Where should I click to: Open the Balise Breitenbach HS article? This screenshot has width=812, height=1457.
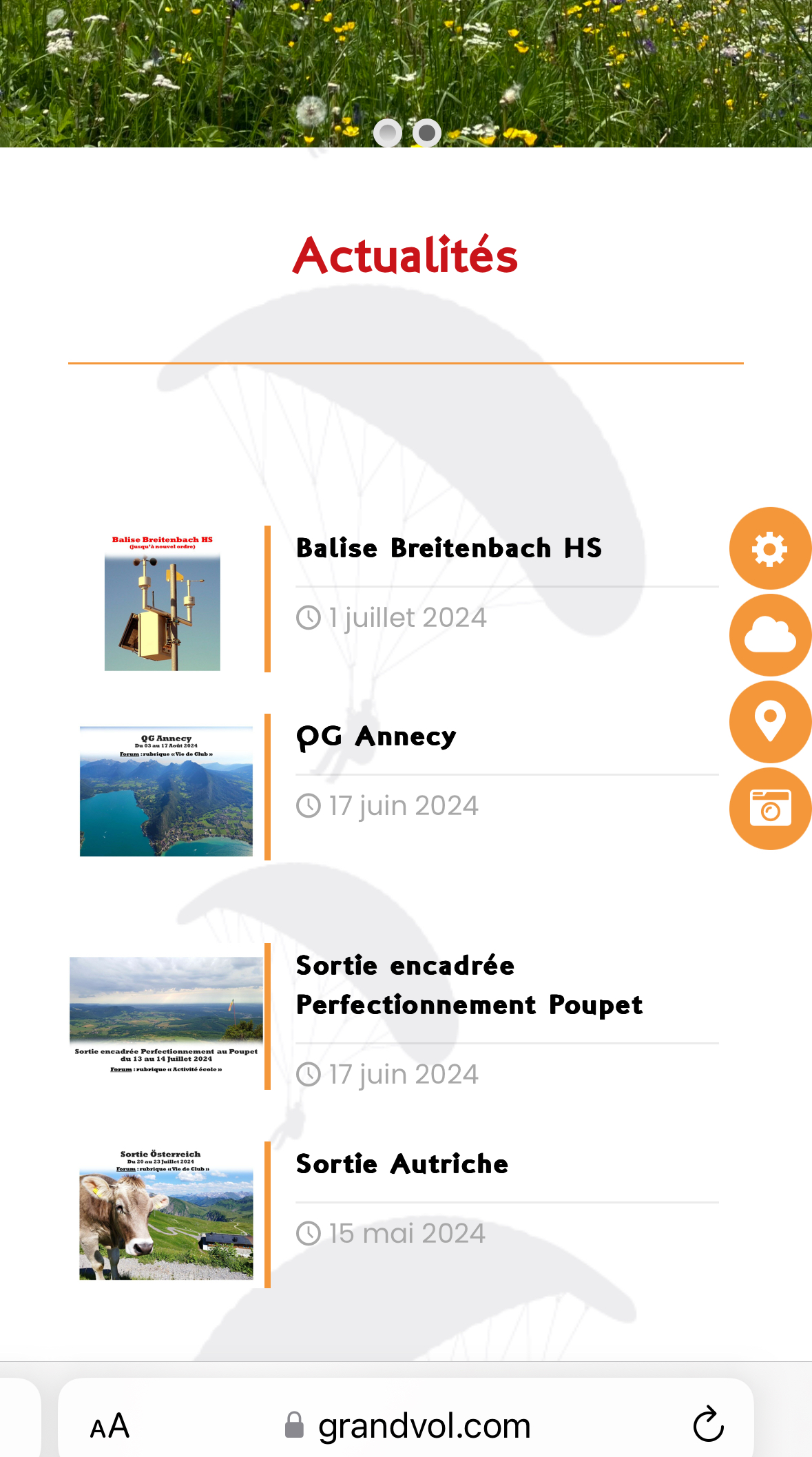click(448, 548)
